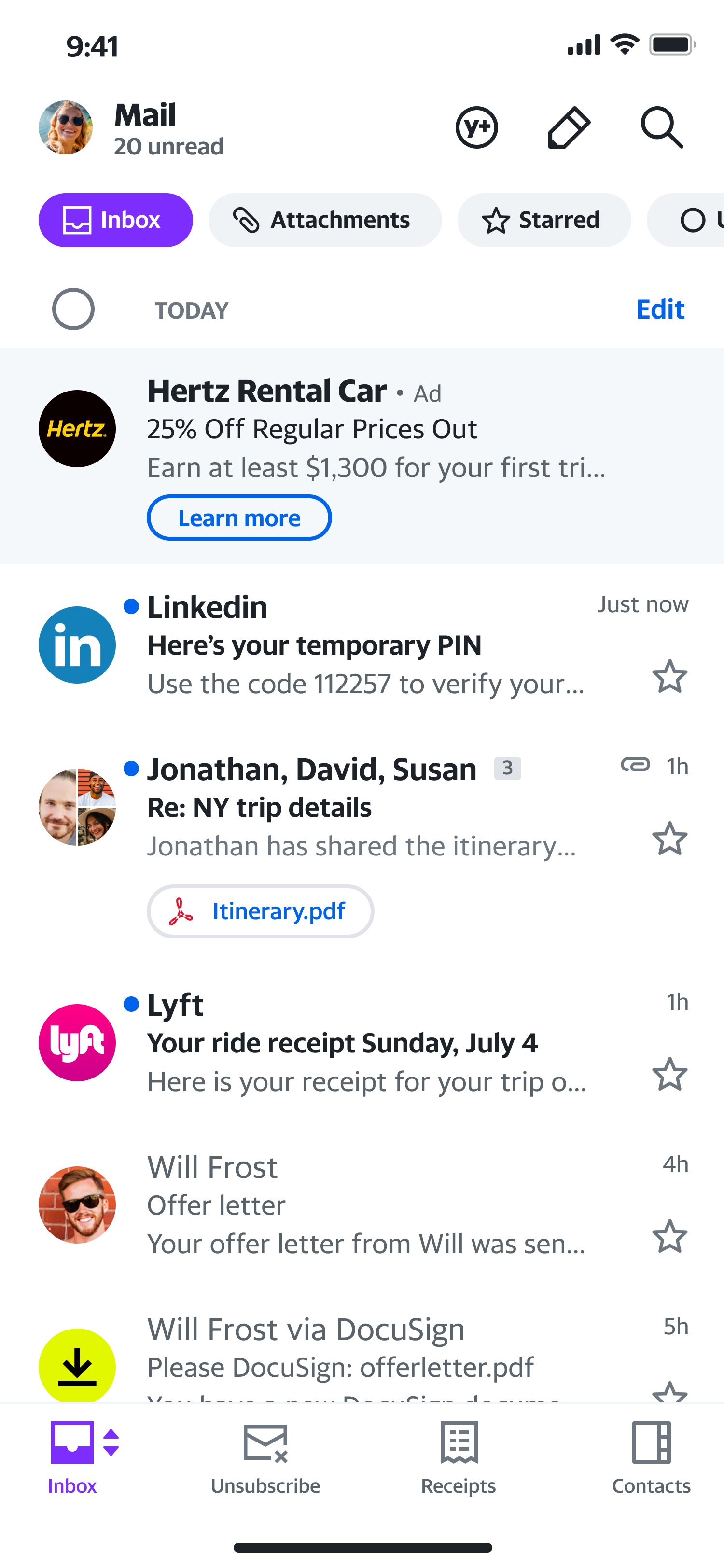The image size is (724, 1568).
Task: Show Starred emails filter
Action: pos(543,220)
